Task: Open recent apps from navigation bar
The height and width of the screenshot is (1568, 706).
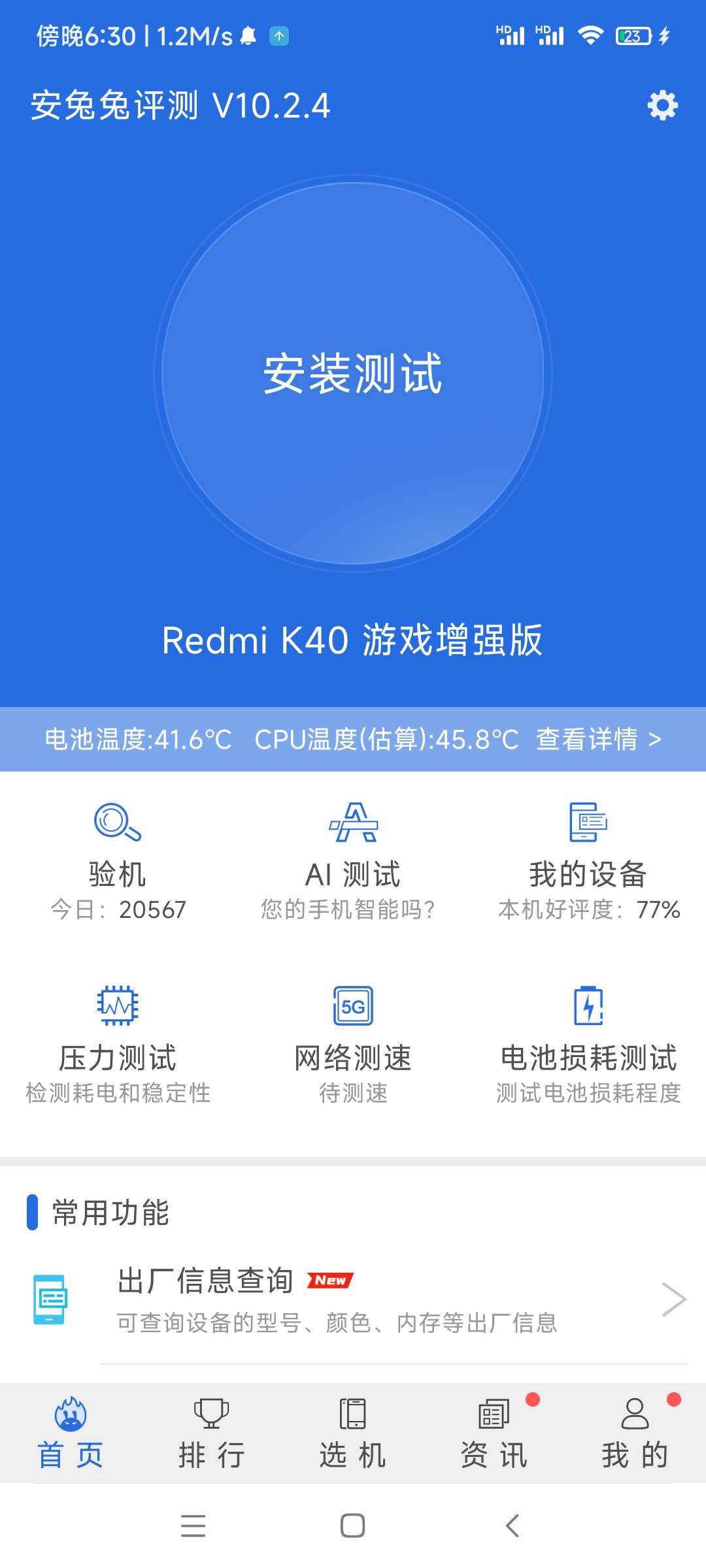Action: pyautogui.click(x=193, y=1526)
